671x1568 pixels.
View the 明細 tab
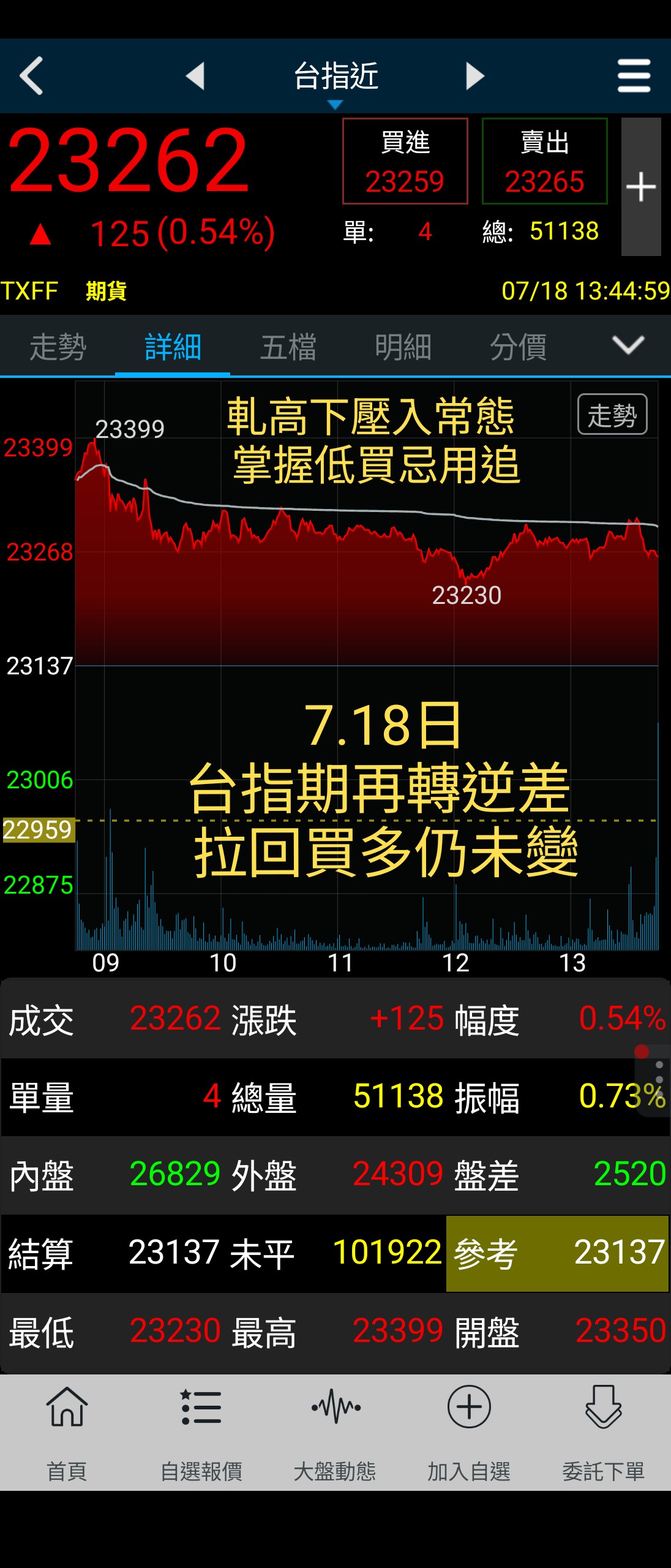(x=403, y=347)
